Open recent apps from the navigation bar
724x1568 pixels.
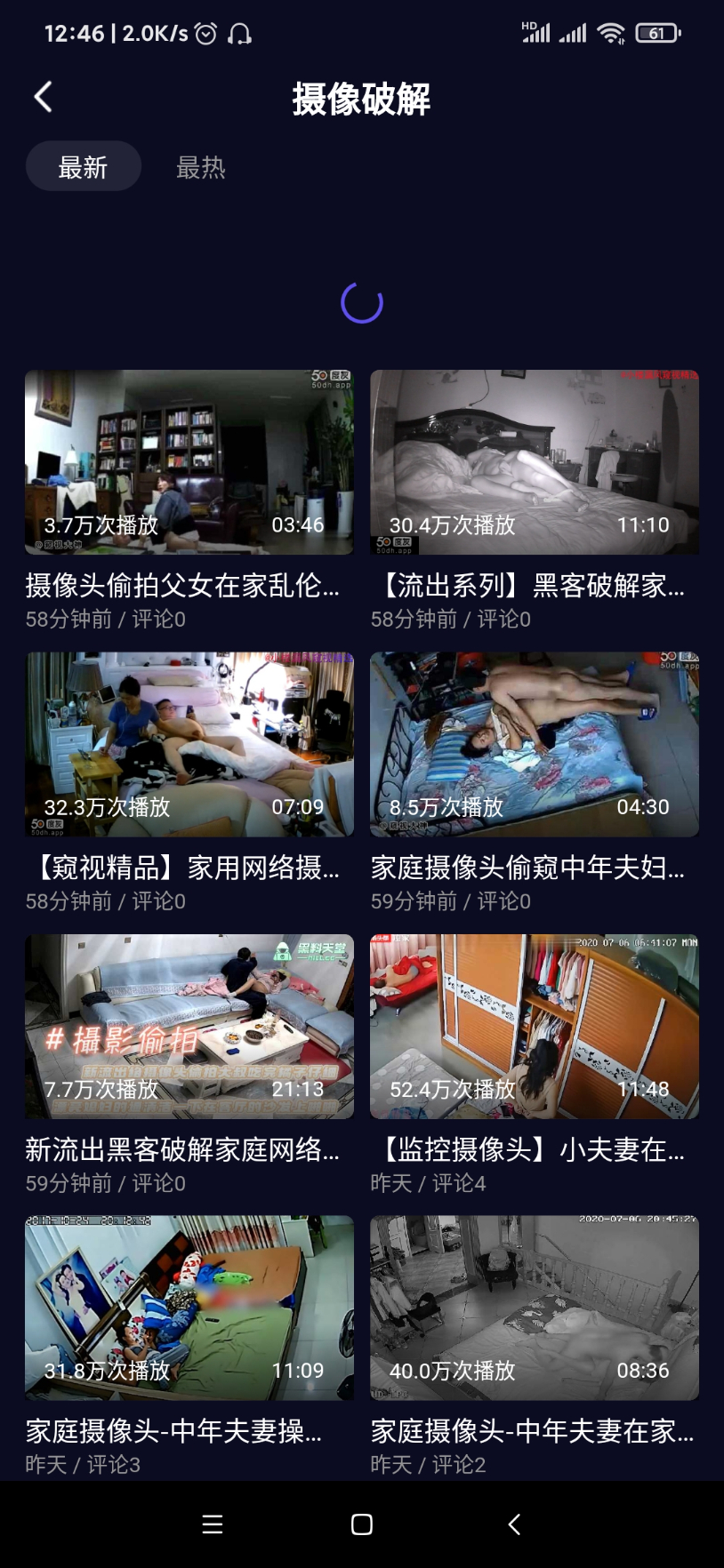pyautogui.click(x=212, y=1524)
